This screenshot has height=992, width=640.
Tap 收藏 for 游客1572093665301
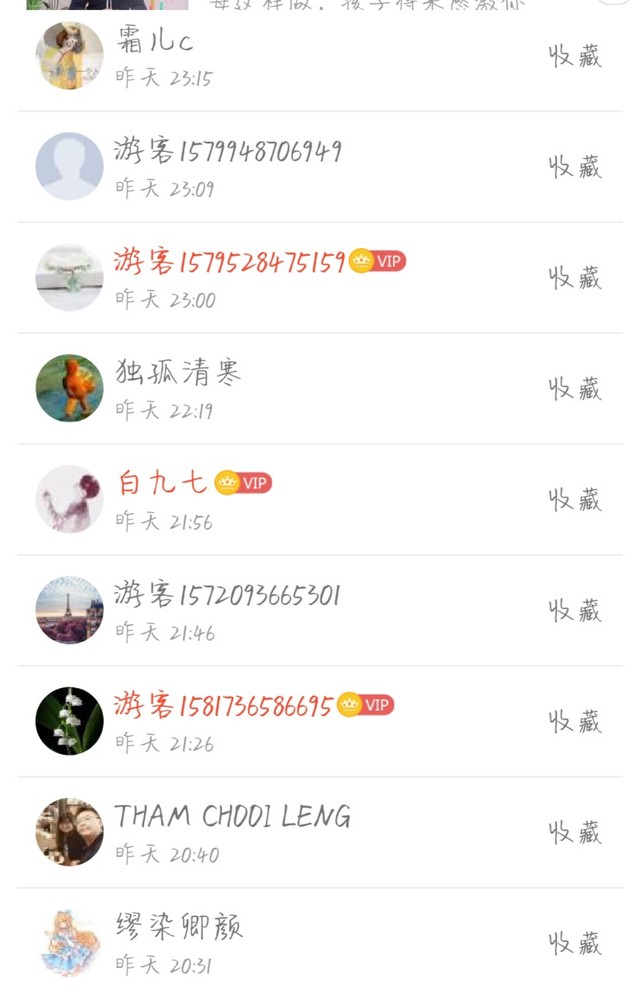pos(574,610)
